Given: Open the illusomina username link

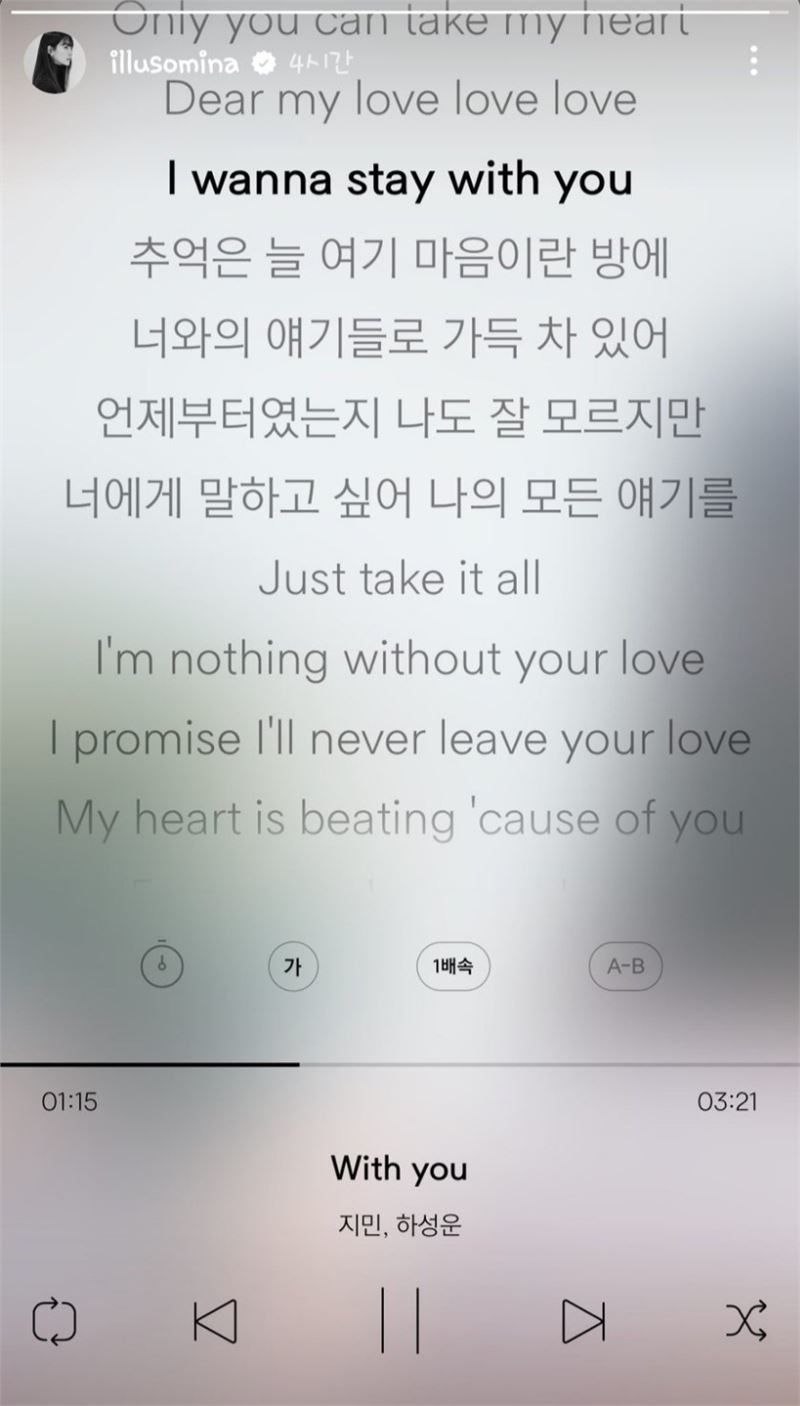Looking at the screenshot, I should tap(176, 64).
